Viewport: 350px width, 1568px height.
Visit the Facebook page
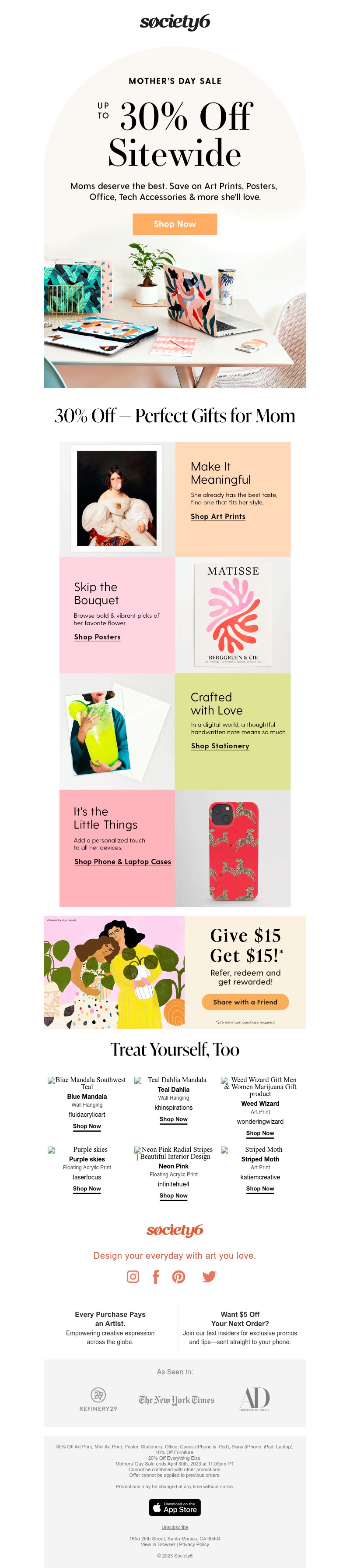(156, 1276)
